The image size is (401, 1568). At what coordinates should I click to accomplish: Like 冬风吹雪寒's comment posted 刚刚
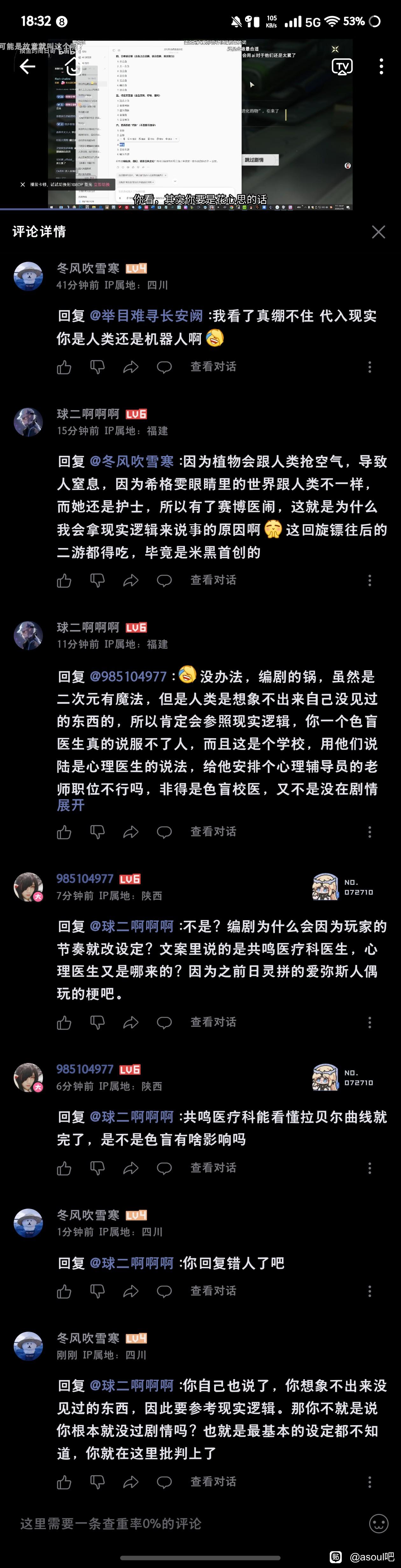pyautogui.click(x=64, y=1482)
